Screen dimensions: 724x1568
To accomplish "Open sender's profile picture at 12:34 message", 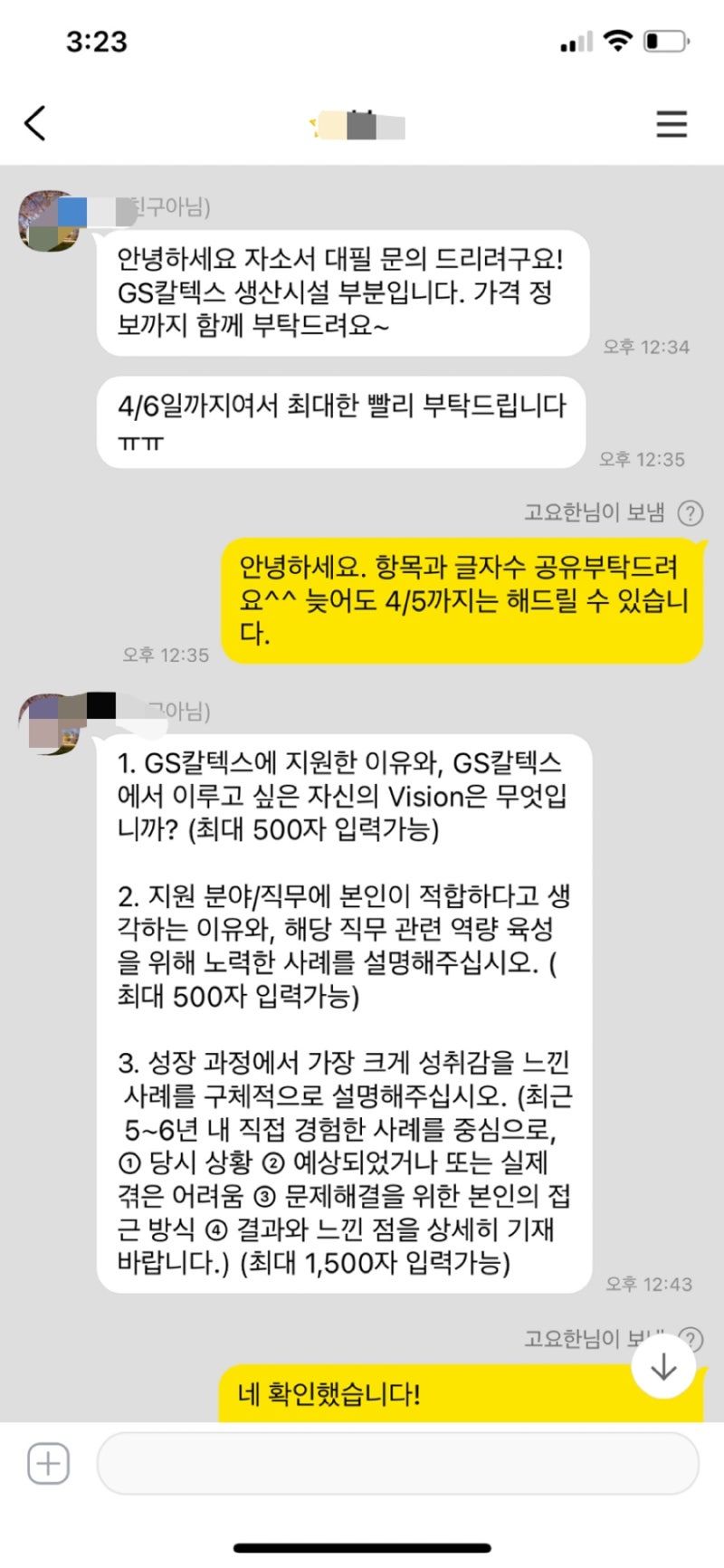I will point(49,220).
